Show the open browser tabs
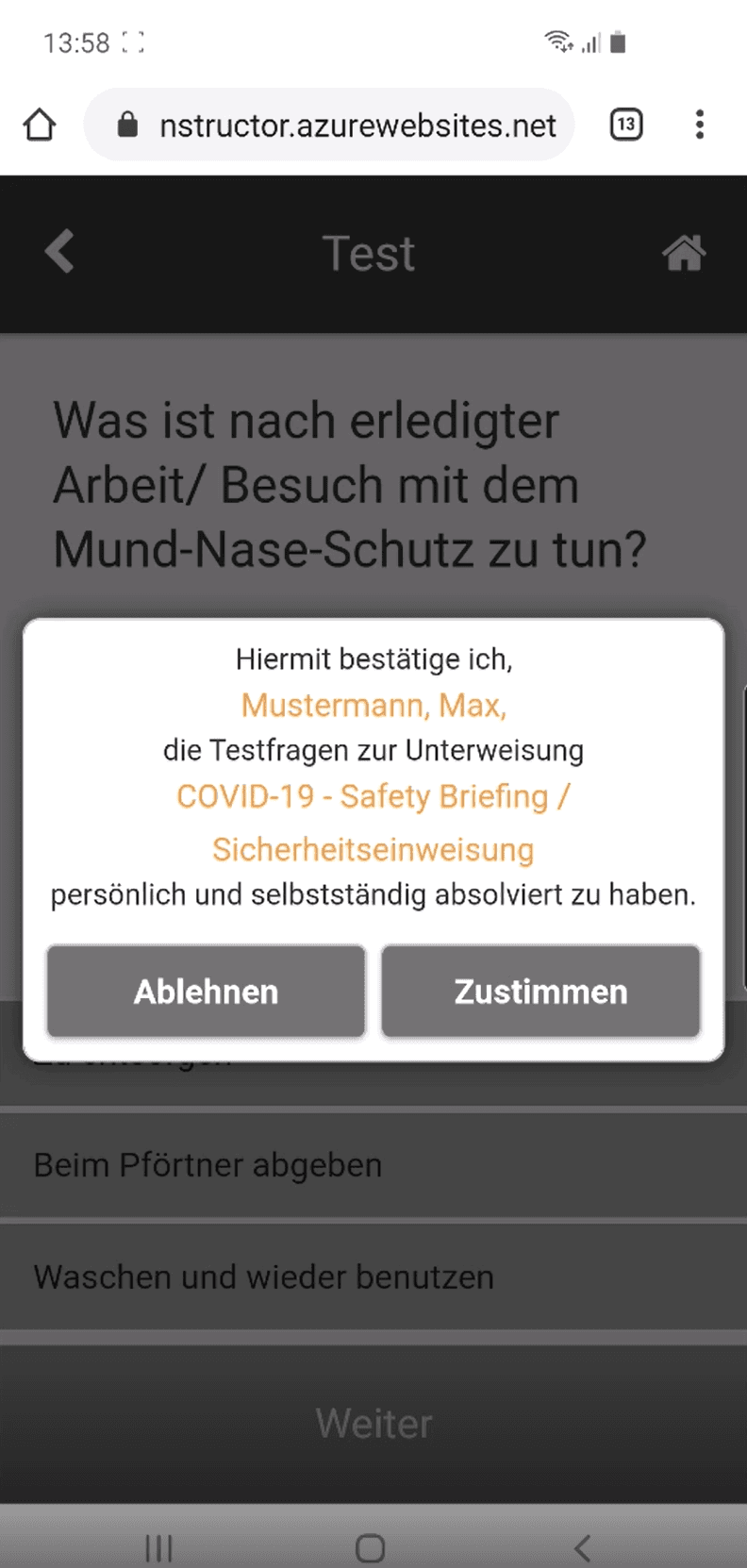Image resolution: width=747 pixels, height=1568 pixels. 626,125
